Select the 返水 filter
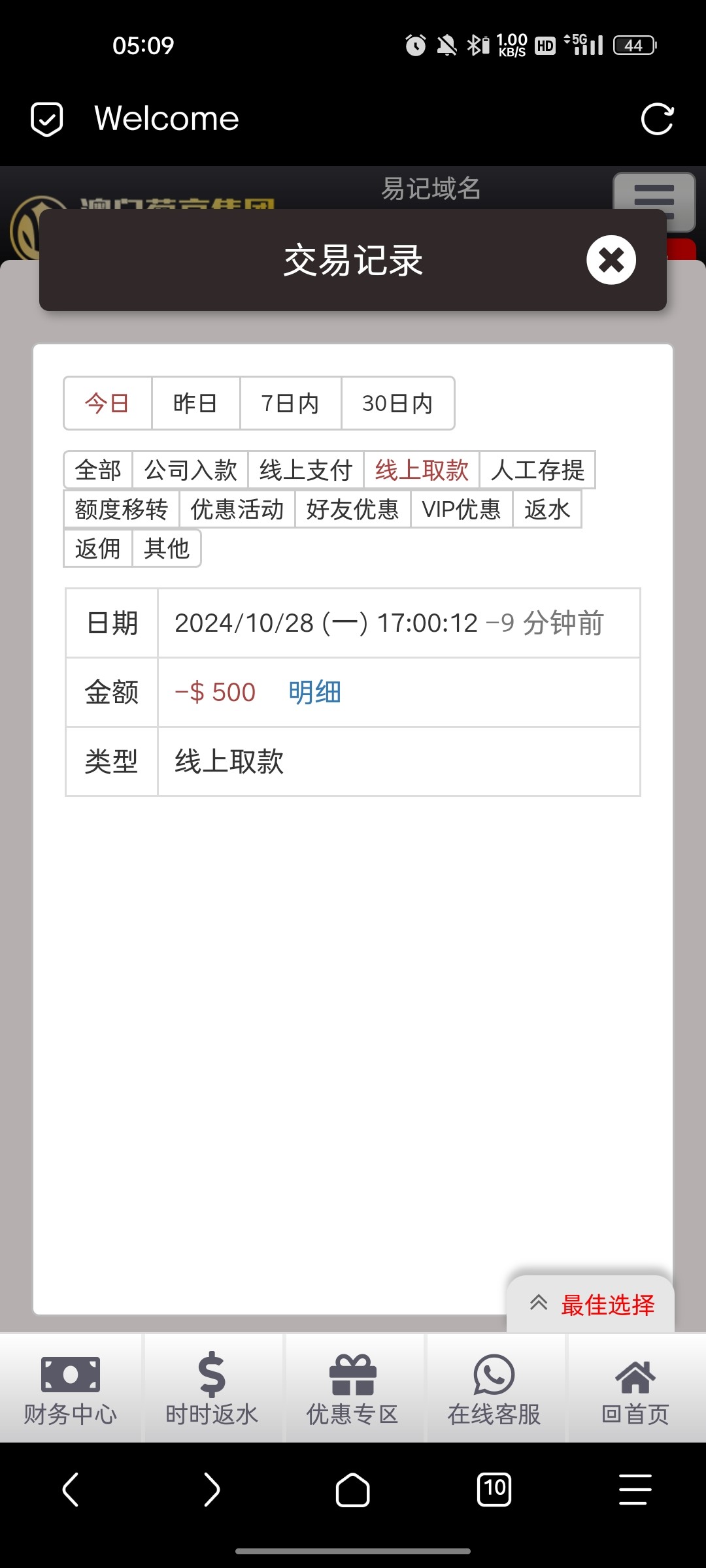The width and height of the screenshot is (706, 1568). tap(547, 509)
